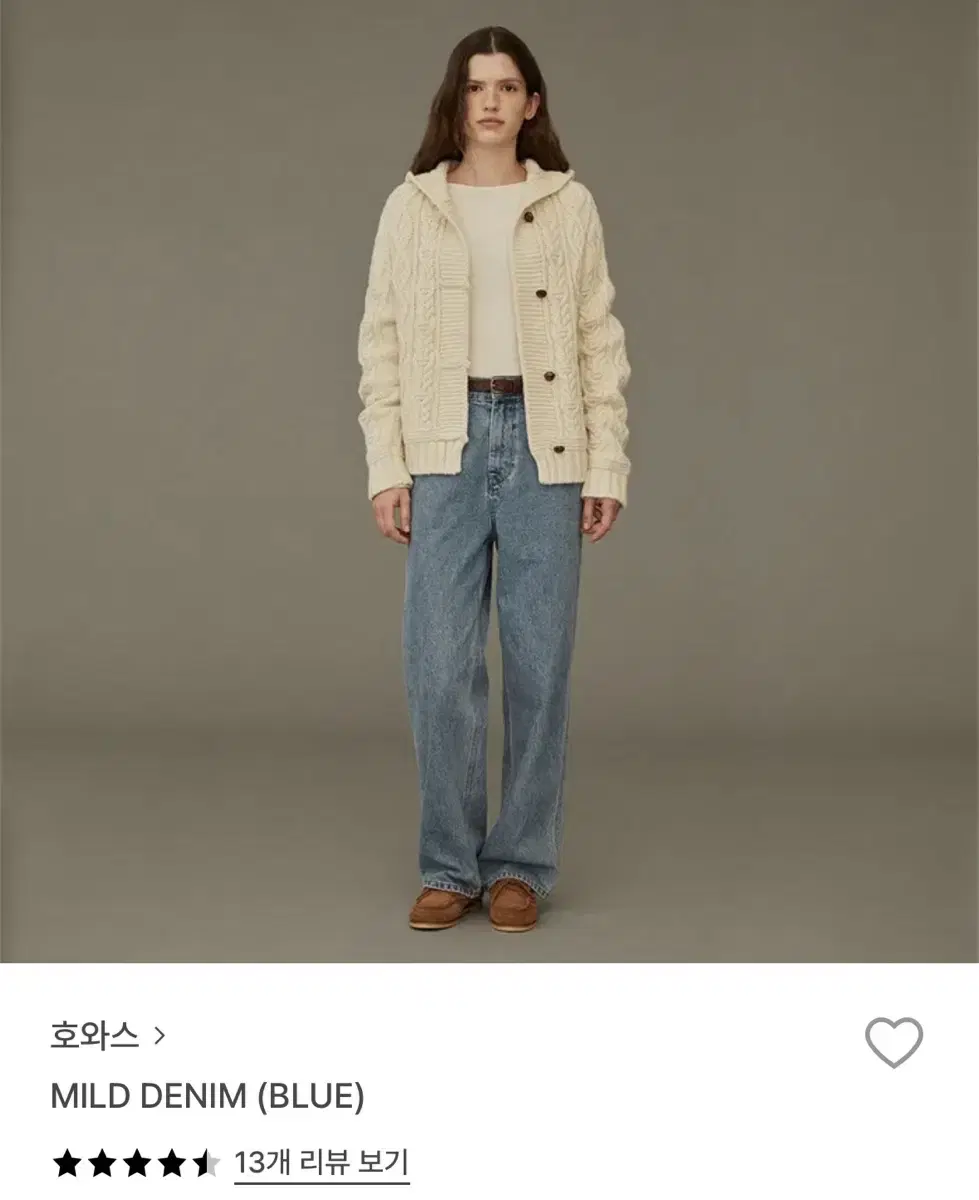View reviews via 13개 리뷰 보기 link
The image size is (979, 1200).
[320, 1163]
